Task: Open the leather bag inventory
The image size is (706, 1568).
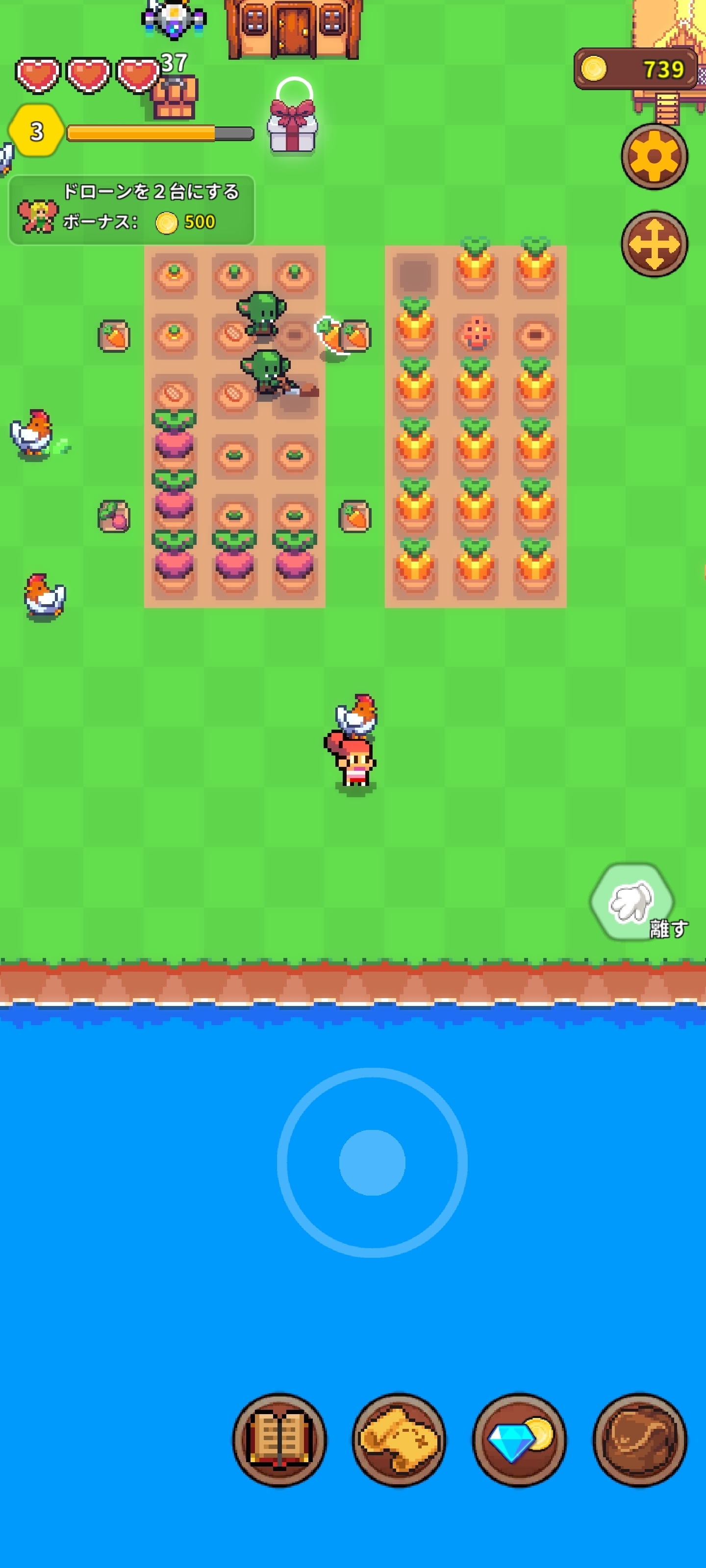Action: 639,1440
